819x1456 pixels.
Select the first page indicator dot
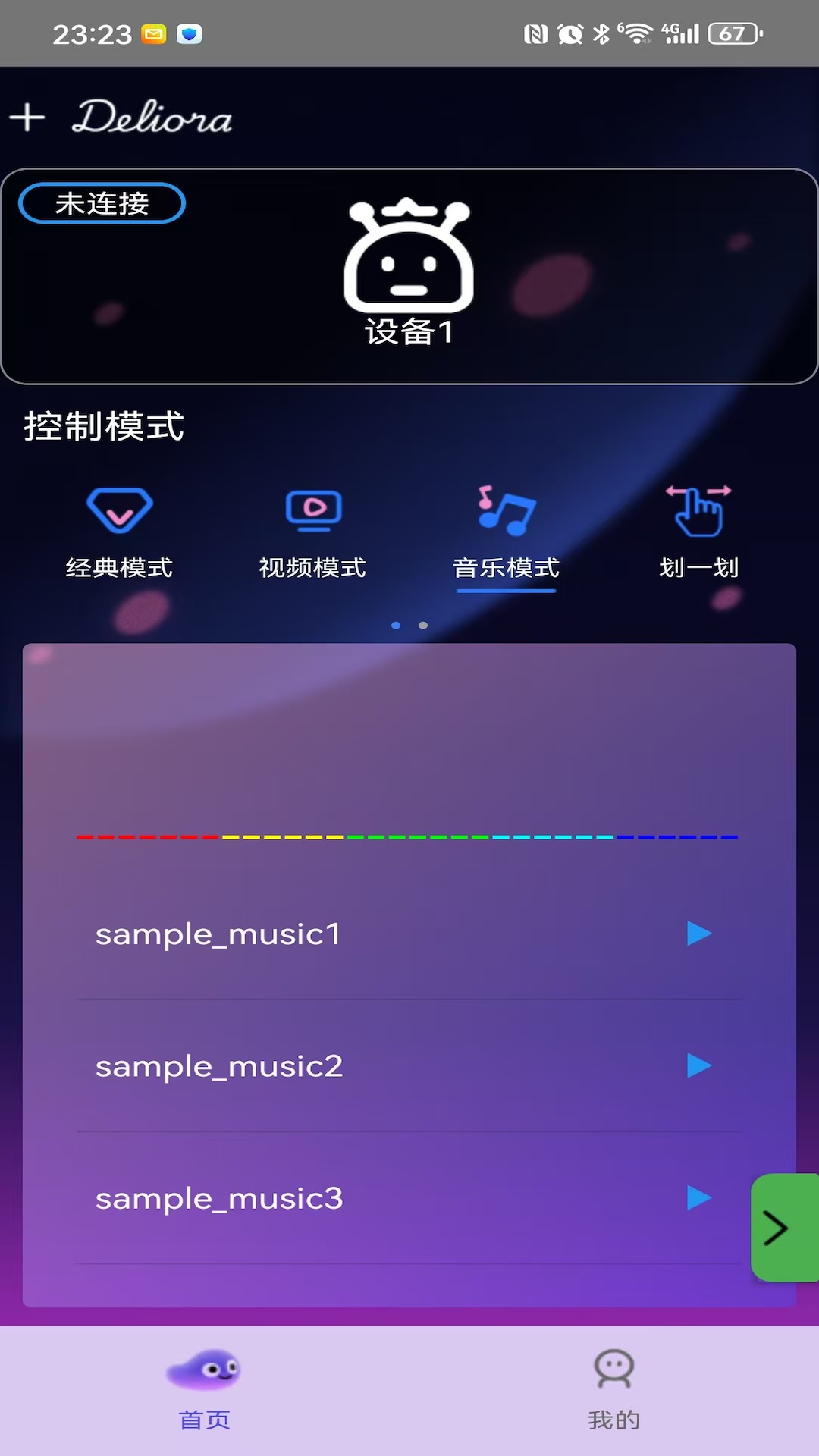point(397,625)
